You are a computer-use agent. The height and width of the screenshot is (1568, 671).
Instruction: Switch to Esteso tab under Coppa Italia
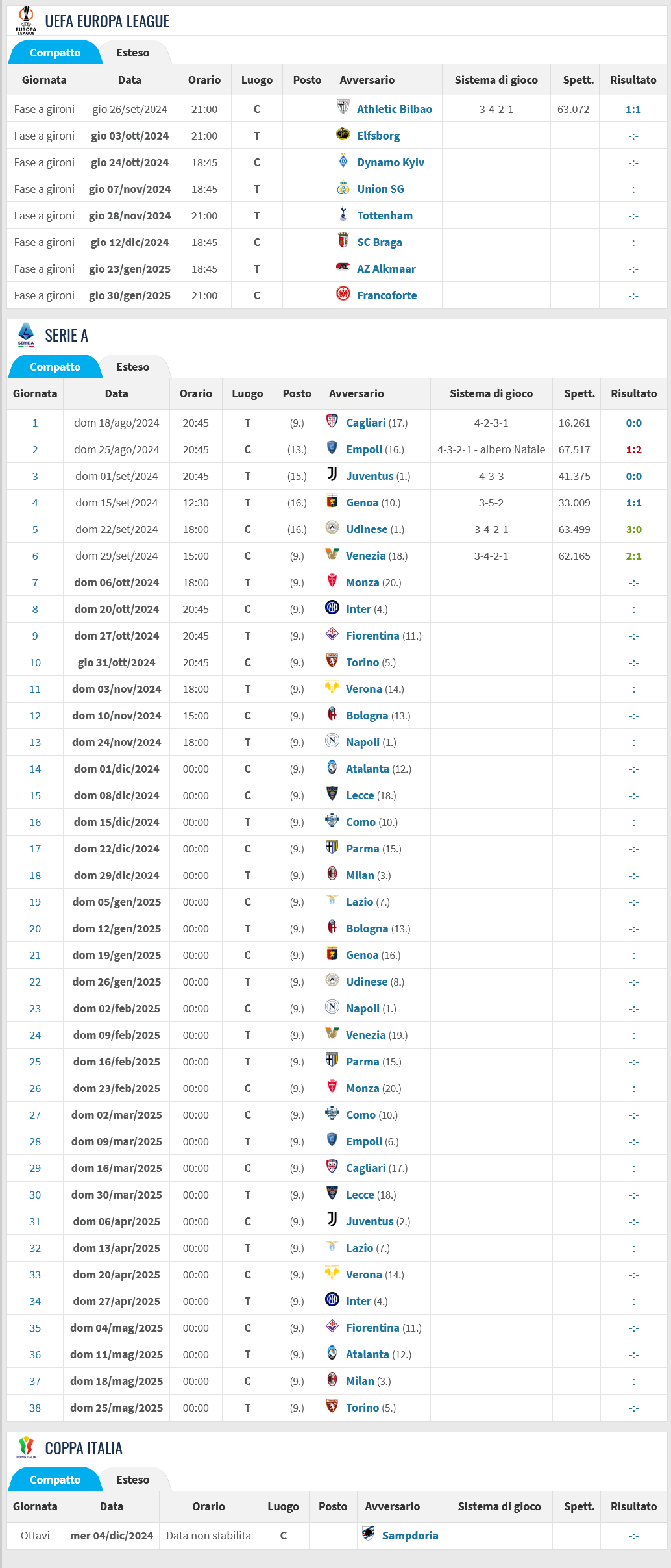click(x=132, y=1480)
